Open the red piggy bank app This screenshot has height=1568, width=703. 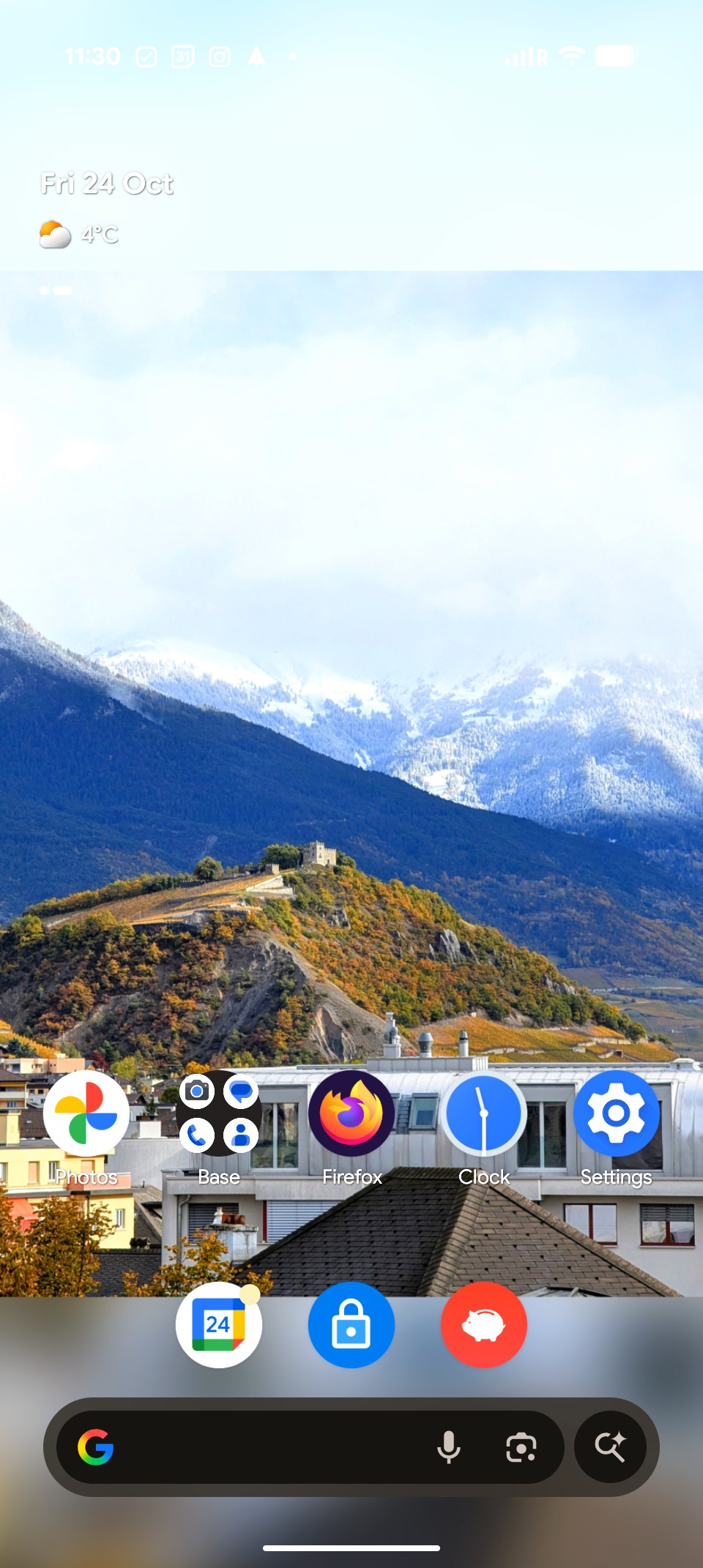click(483, 1325)
